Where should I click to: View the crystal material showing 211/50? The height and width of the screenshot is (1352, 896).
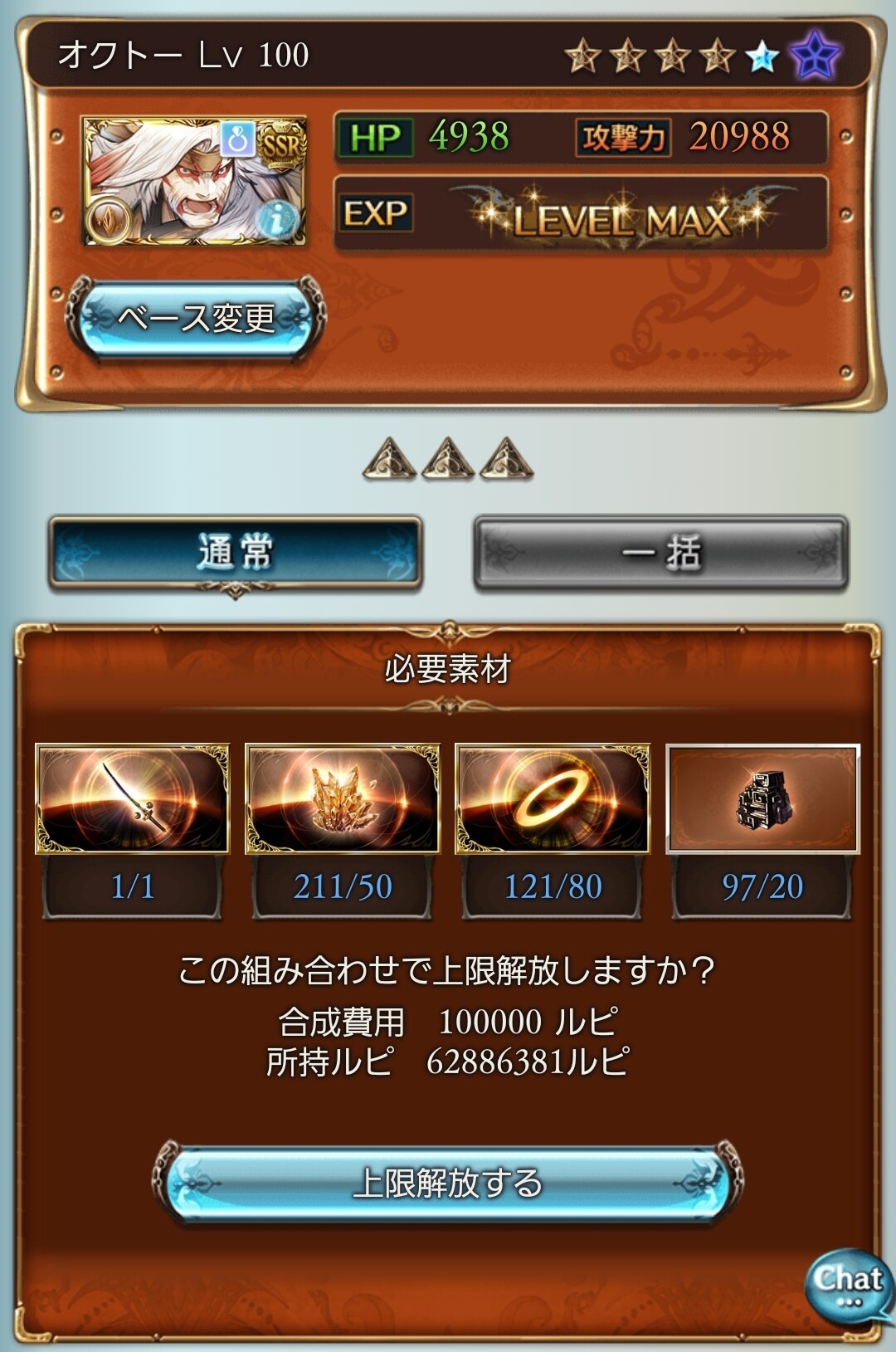(x=342, y=798)
